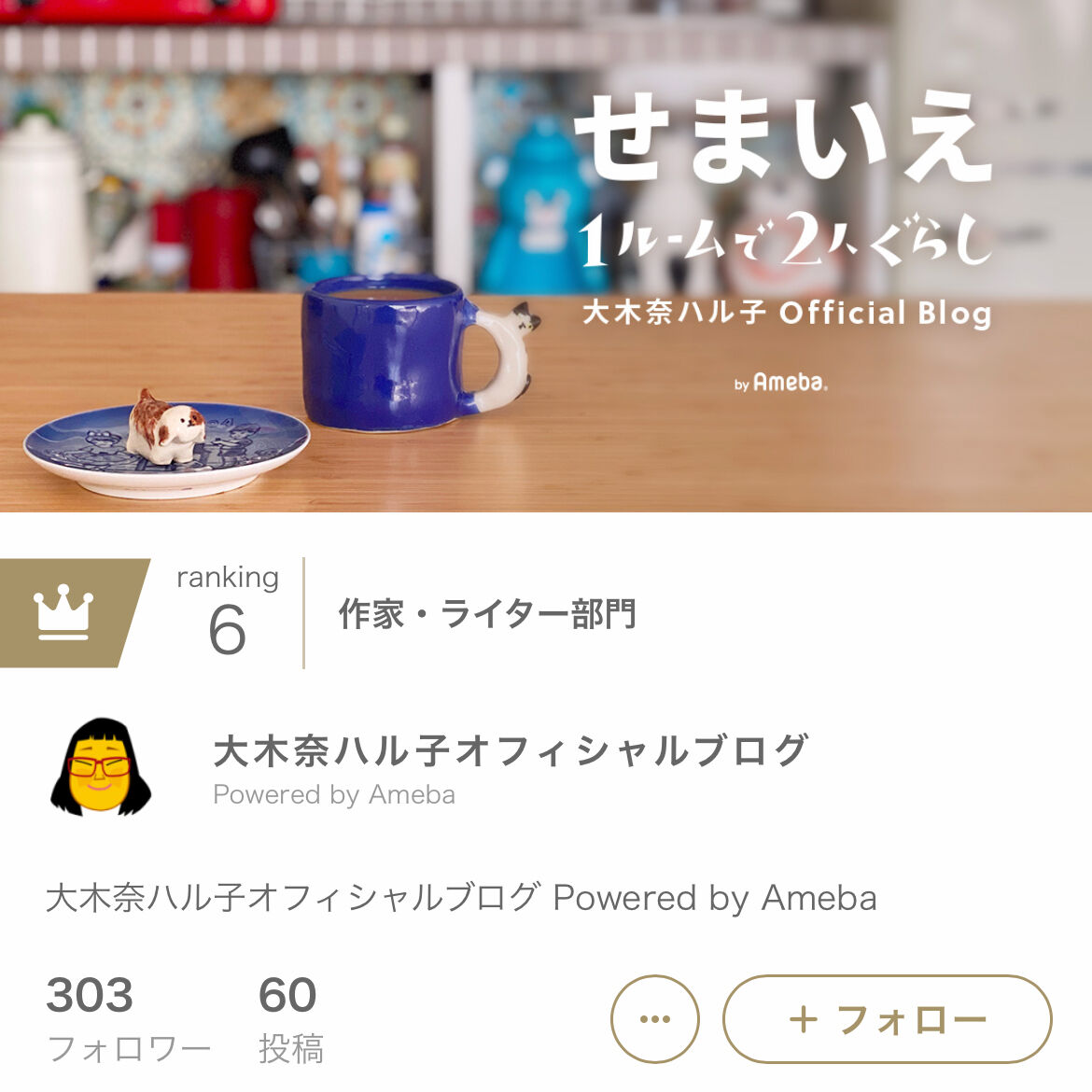View the 303 フォロワー list
This screenshot has width=1092, height=1092.
pyautogui.click(x=128, y=1018)
